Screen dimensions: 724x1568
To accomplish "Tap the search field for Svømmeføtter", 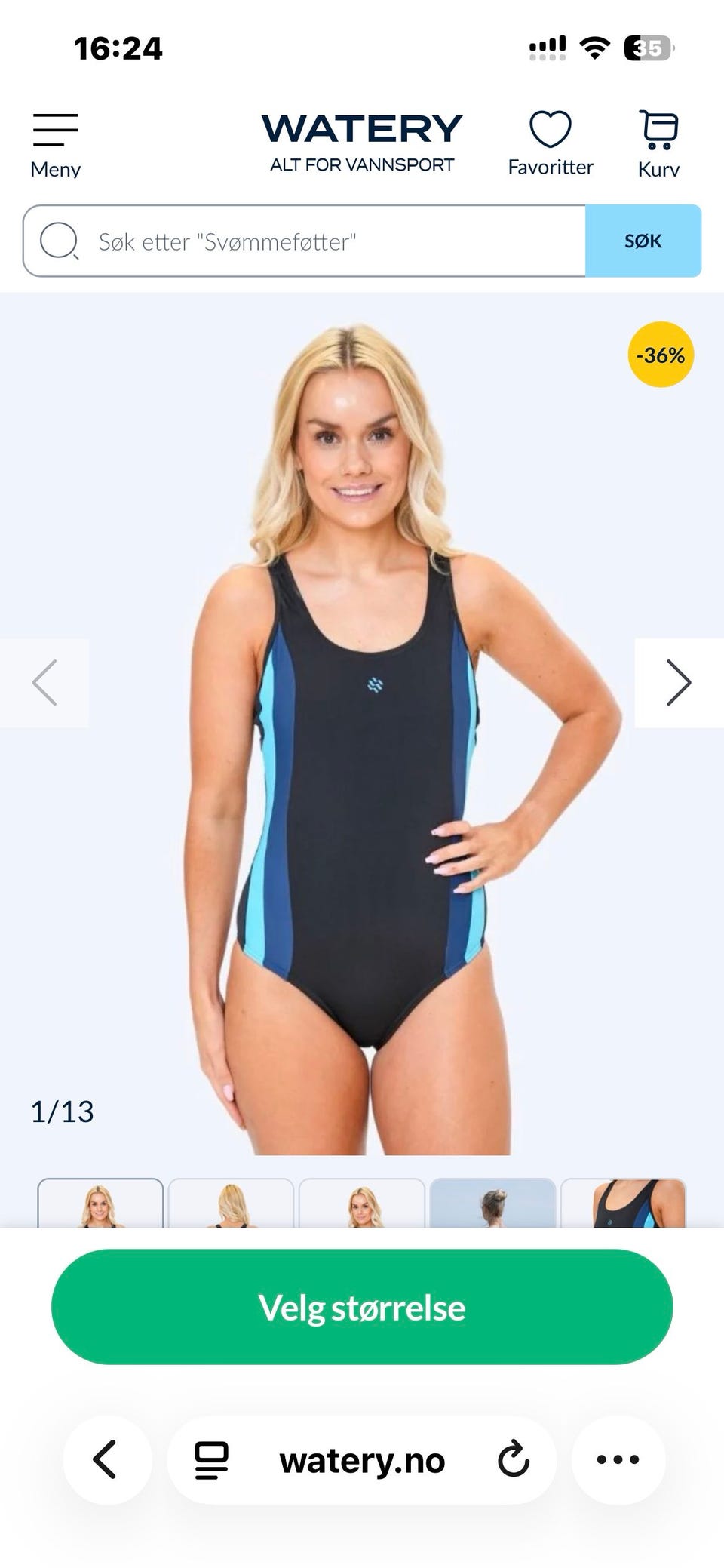I will [x=304, y=241].
